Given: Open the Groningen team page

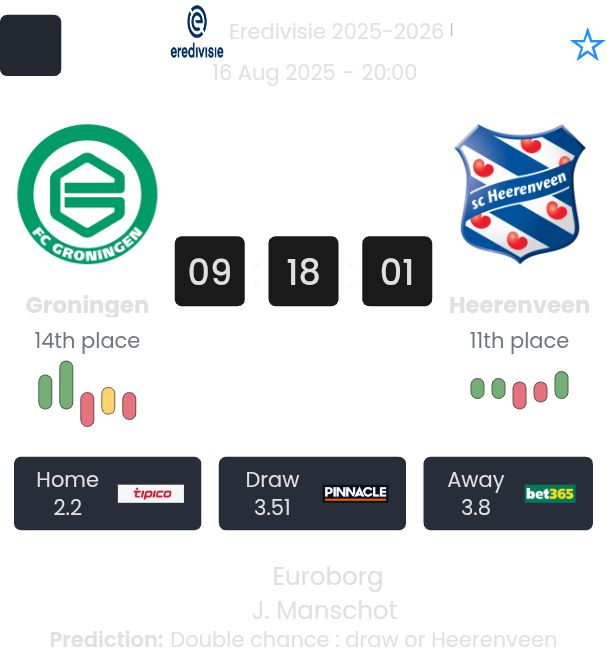Looking at the screenshot, I should point(87,195).
